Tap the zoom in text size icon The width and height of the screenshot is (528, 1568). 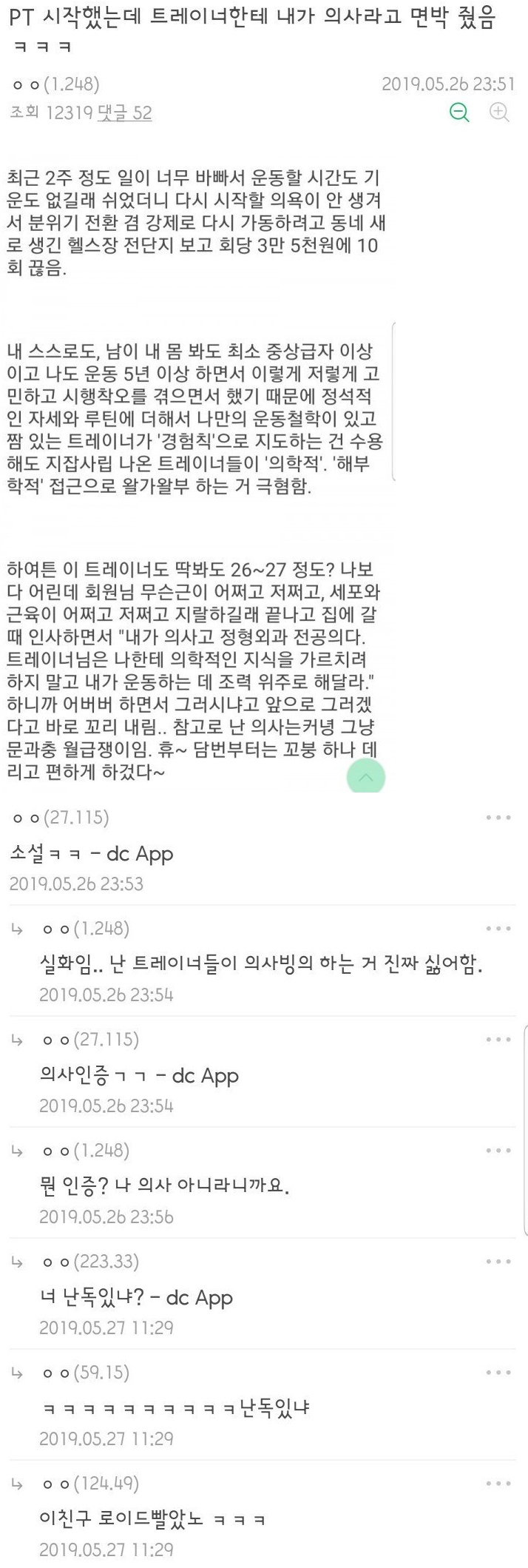pos(500,112)
